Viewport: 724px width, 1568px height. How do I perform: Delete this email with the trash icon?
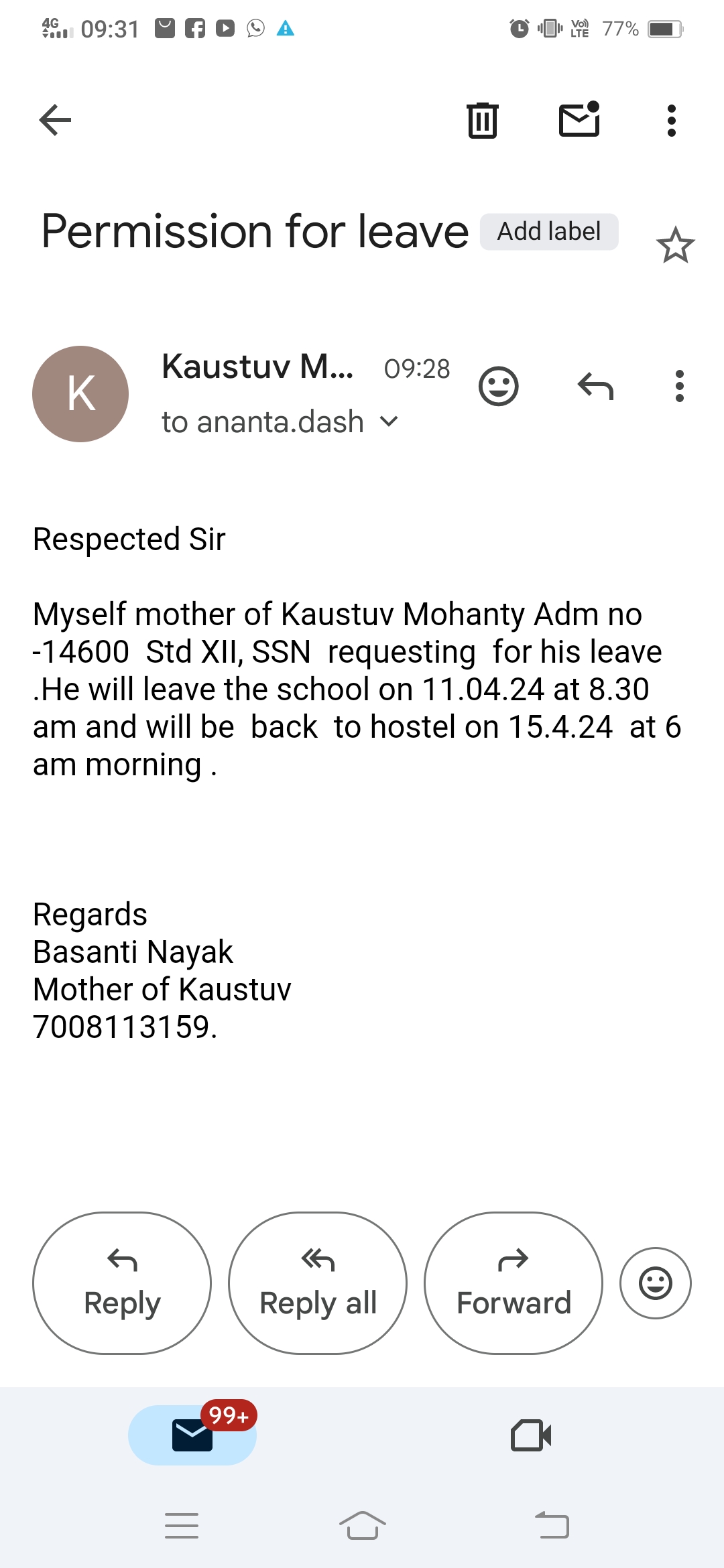coord(482,121)
